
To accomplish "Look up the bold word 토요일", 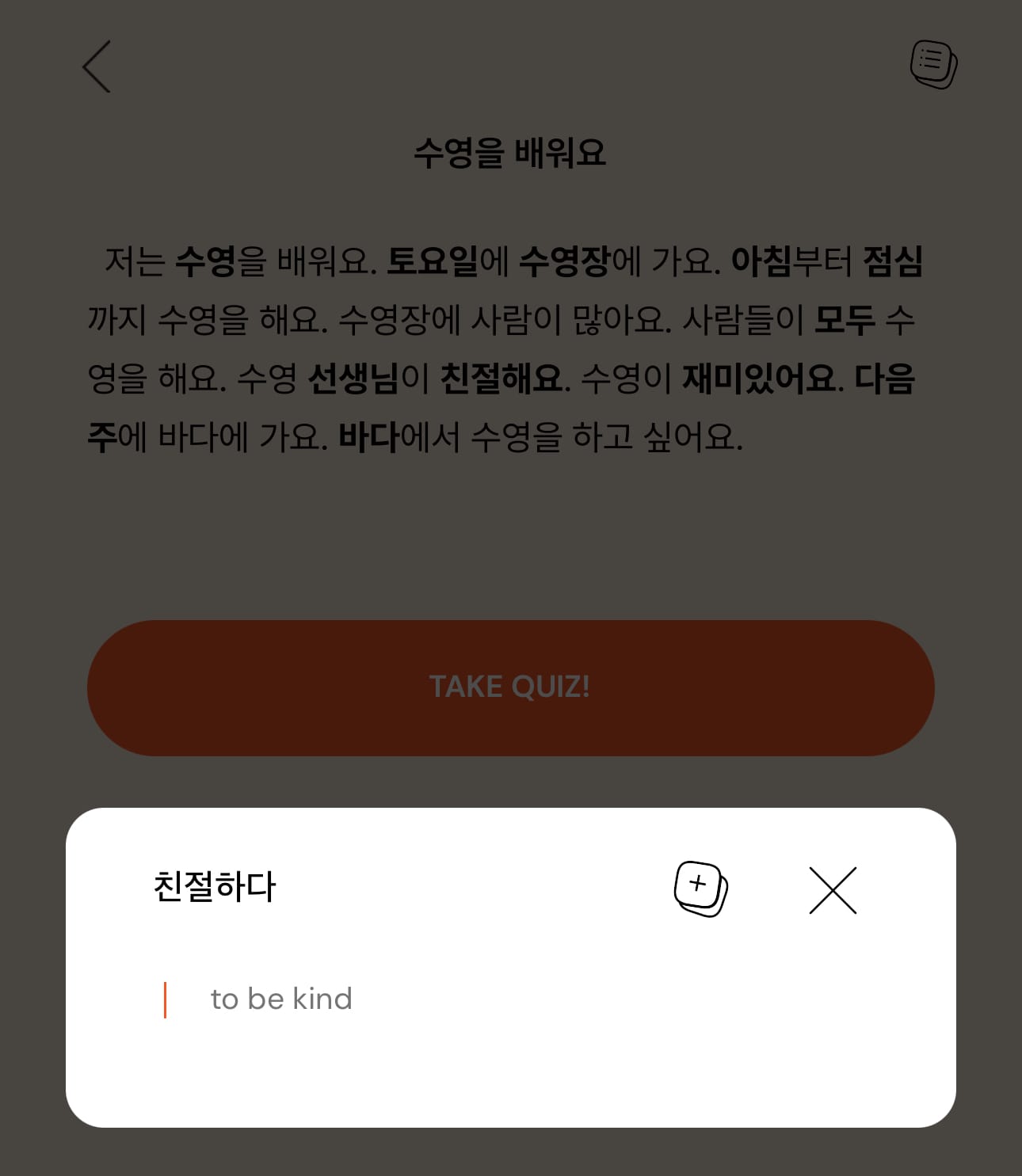I will coord(433,261).
